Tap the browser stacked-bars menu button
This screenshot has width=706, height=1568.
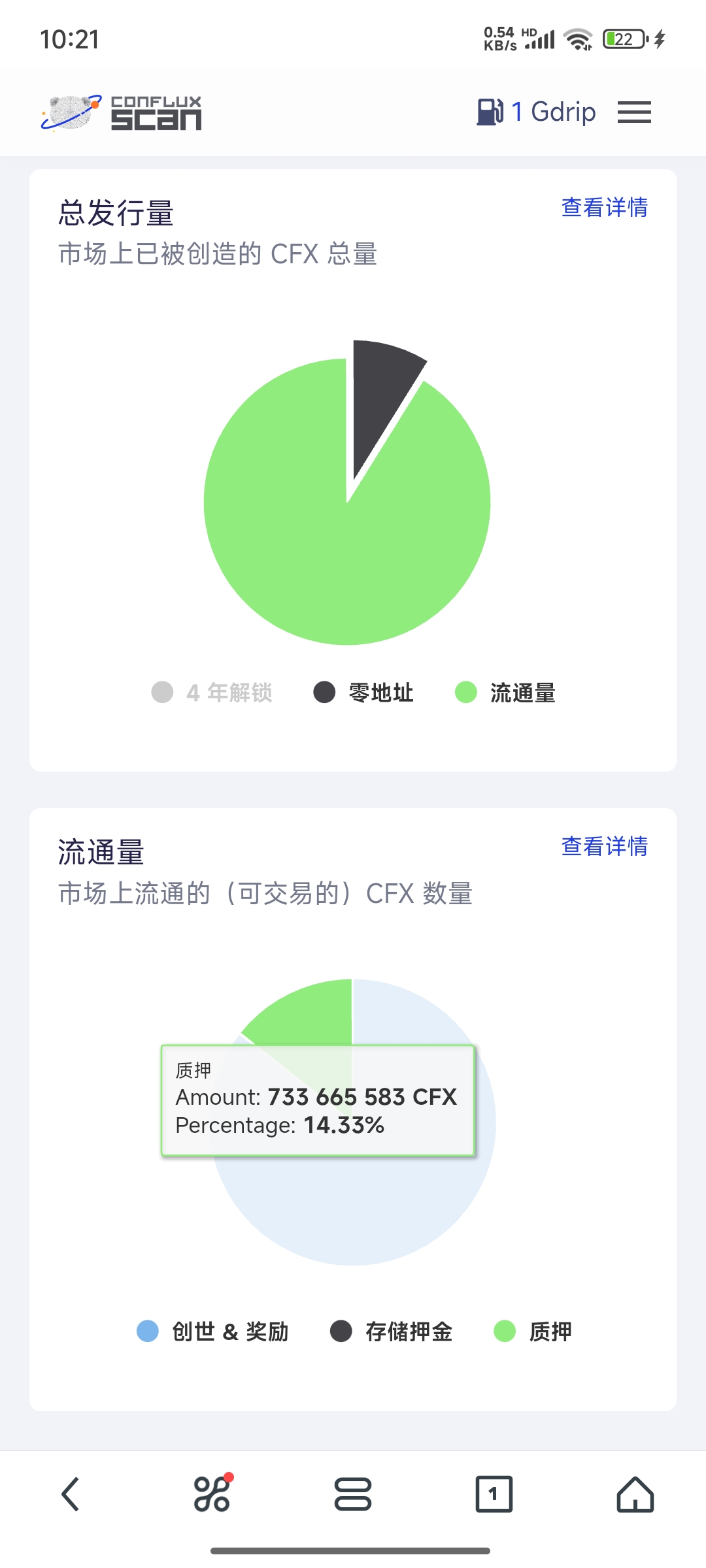coord(353,1494)
